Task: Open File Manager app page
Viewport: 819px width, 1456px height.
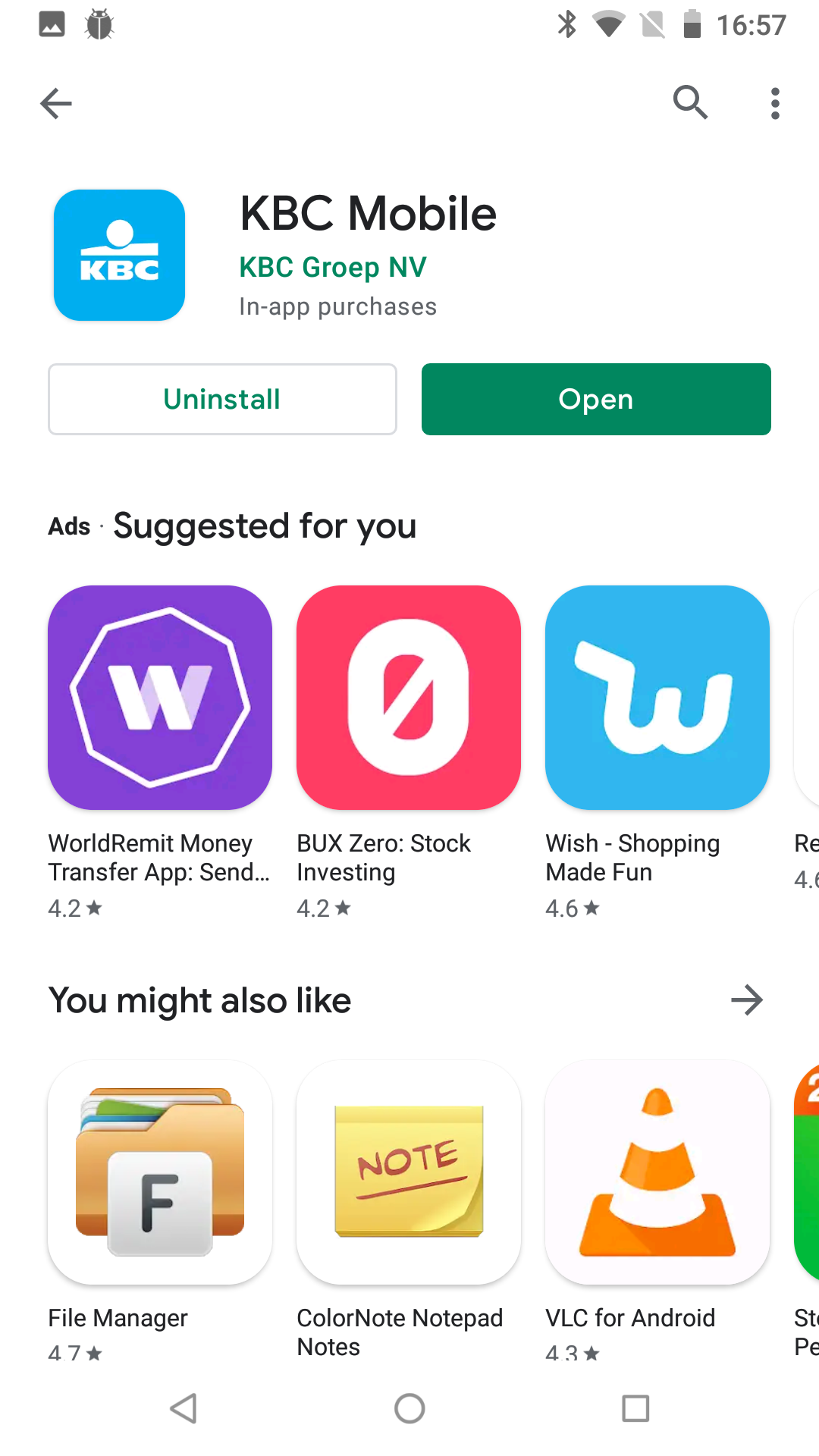Action: [x=160, y=1172]
